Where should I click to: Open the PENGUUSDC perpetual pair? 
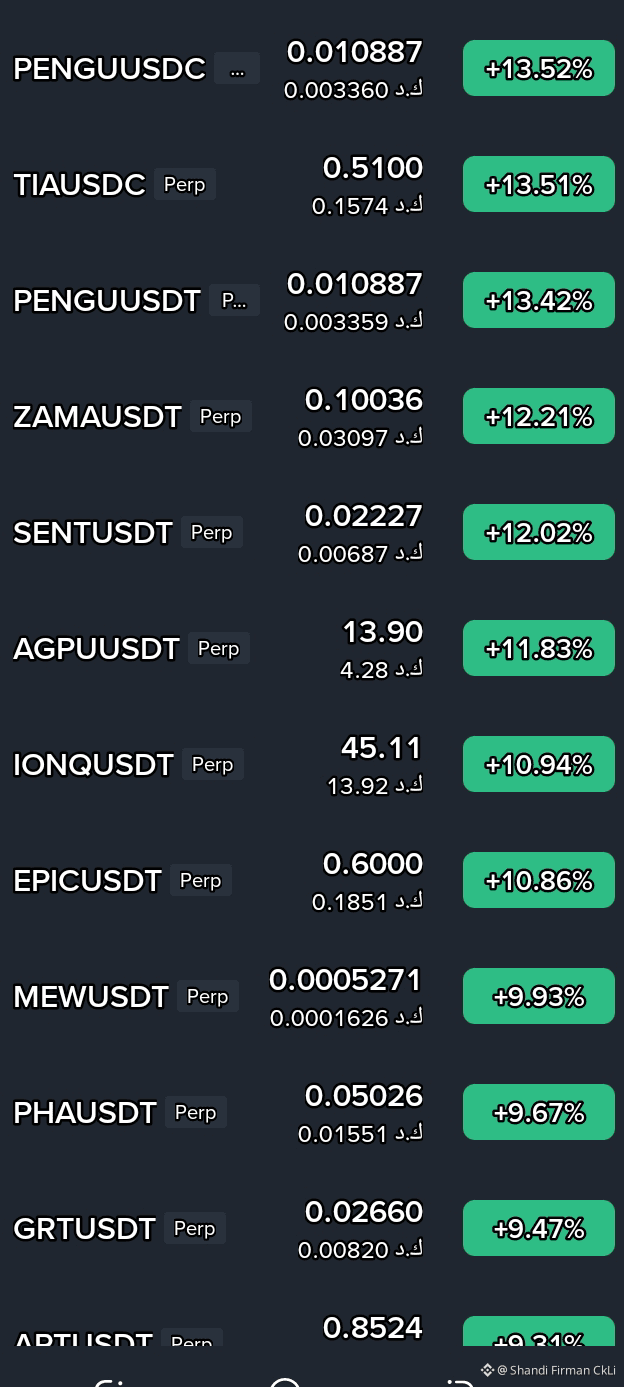pos(312,68)
